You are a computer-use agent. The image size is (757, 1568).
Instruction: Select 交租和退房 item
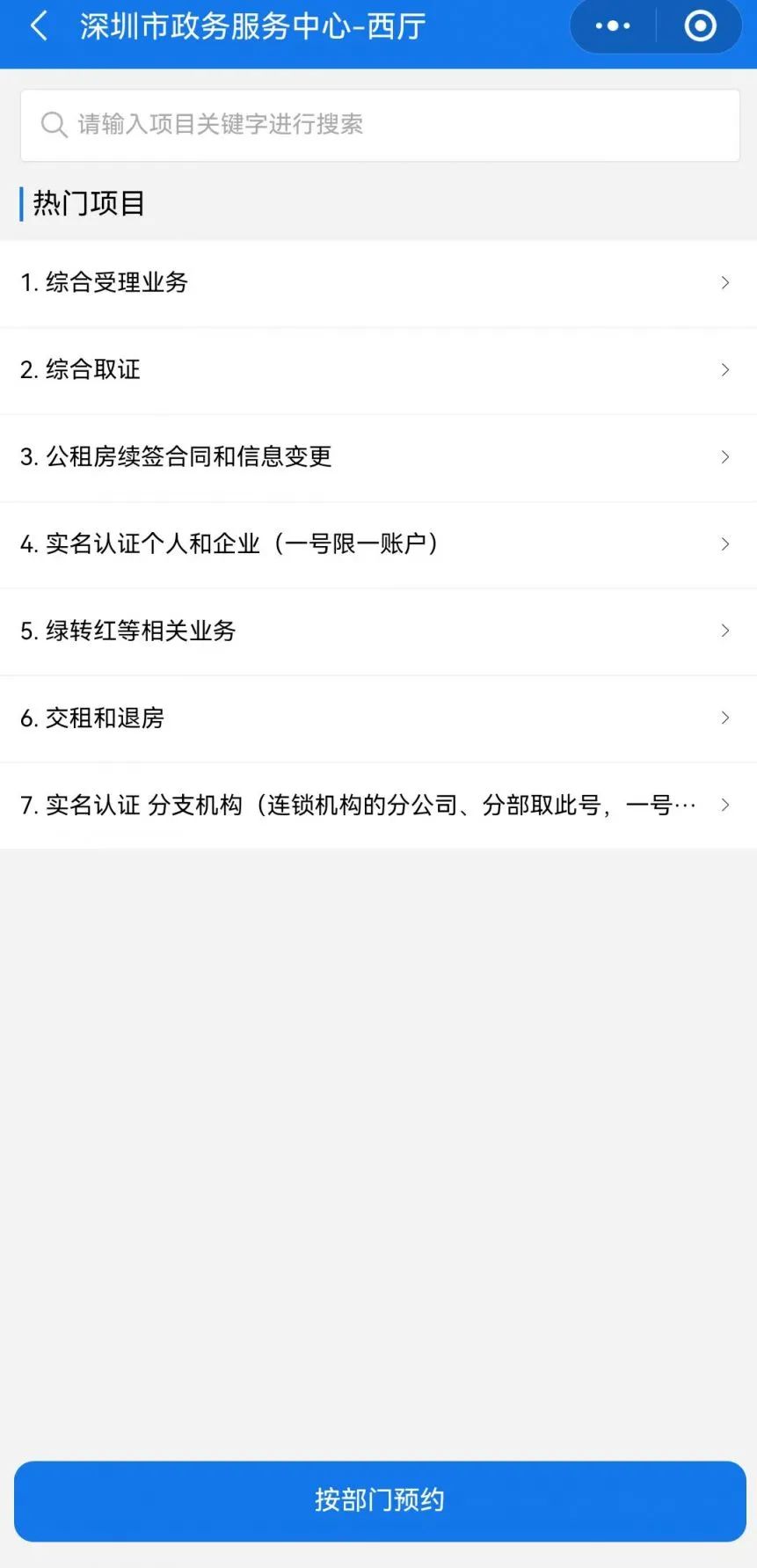pos(378,718)
